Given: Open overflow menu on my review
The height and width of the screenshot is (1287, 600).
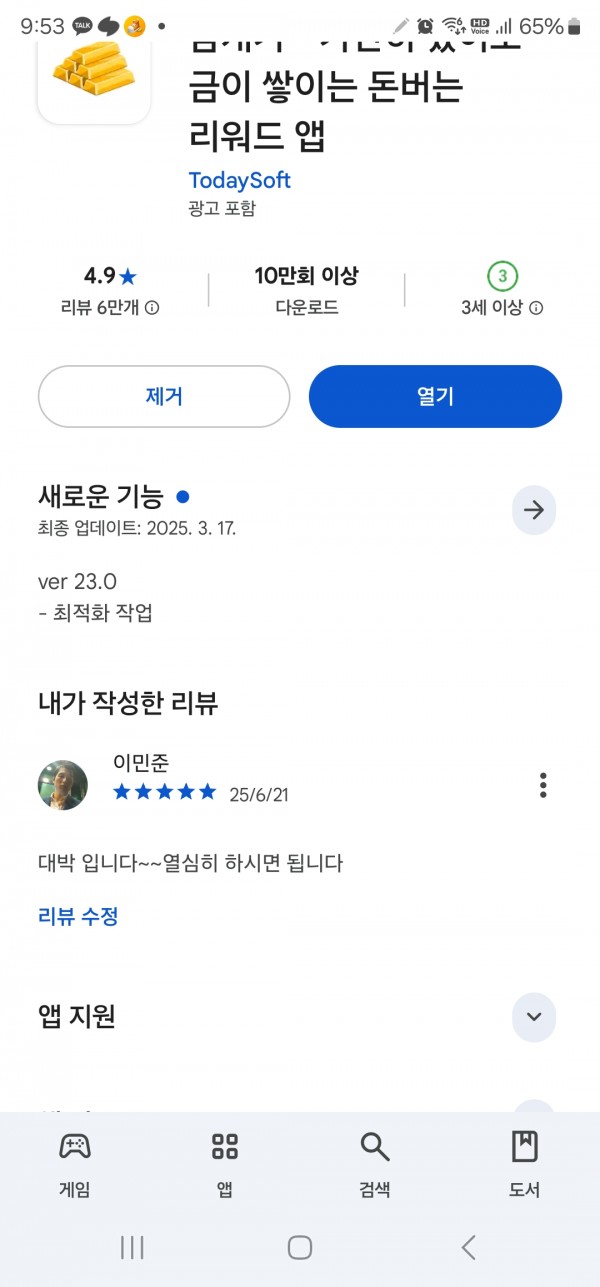Looking at the screenshot, I should [x=543, y=785].
